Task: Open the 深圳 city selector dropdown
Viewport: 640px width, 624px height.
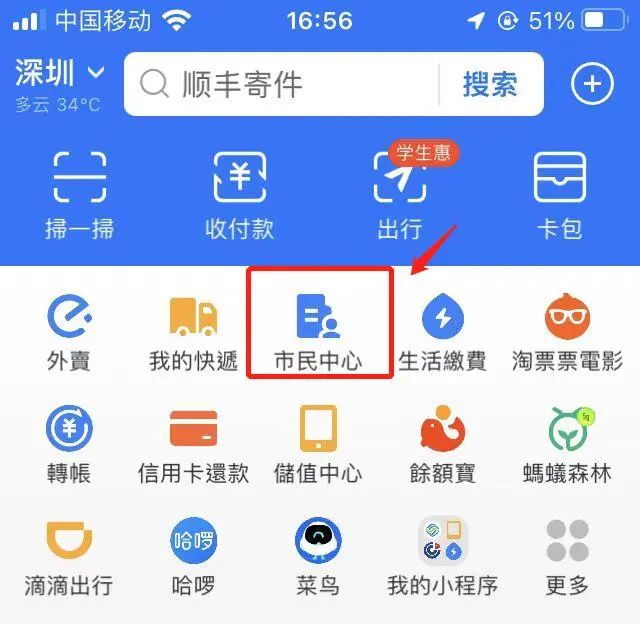Action: click(x=60, y=73)
